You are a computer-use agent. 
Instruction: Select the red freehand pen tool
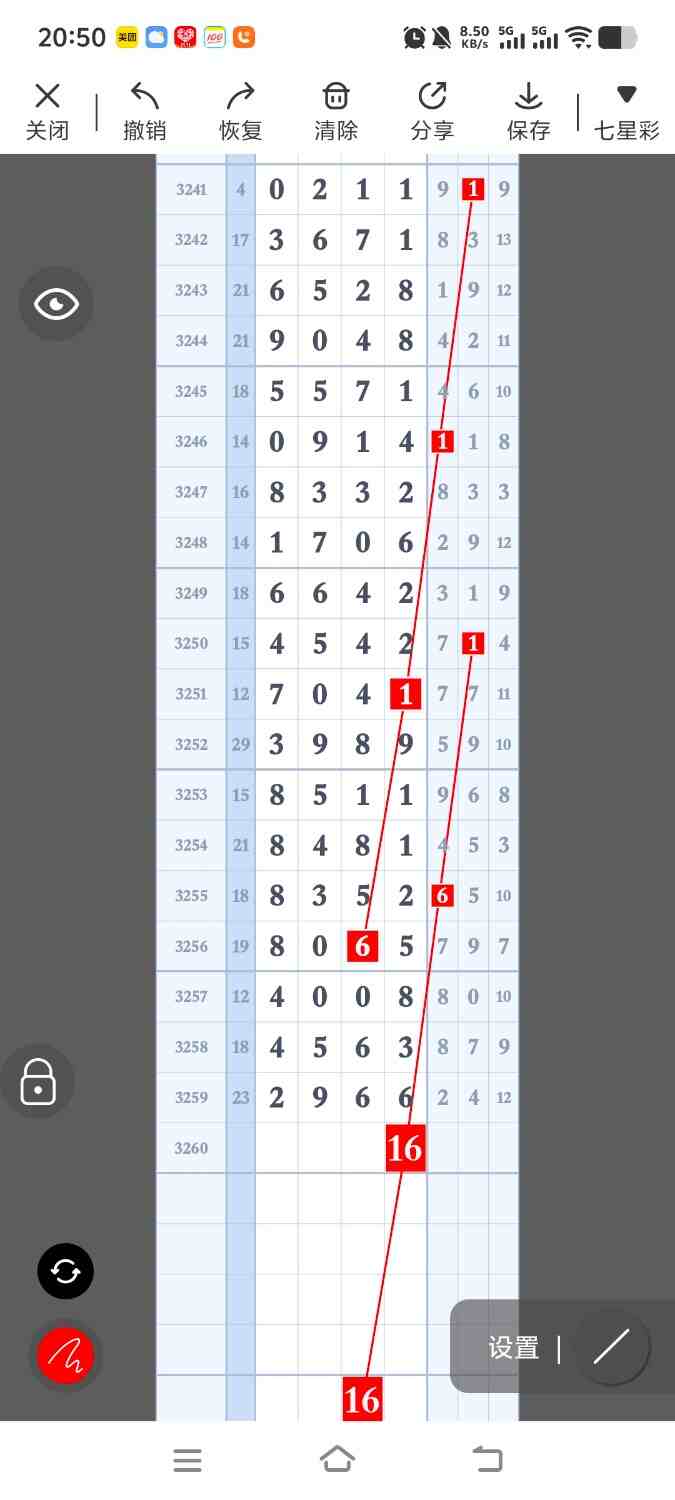pyautogui.click(x=65, y=1356)
